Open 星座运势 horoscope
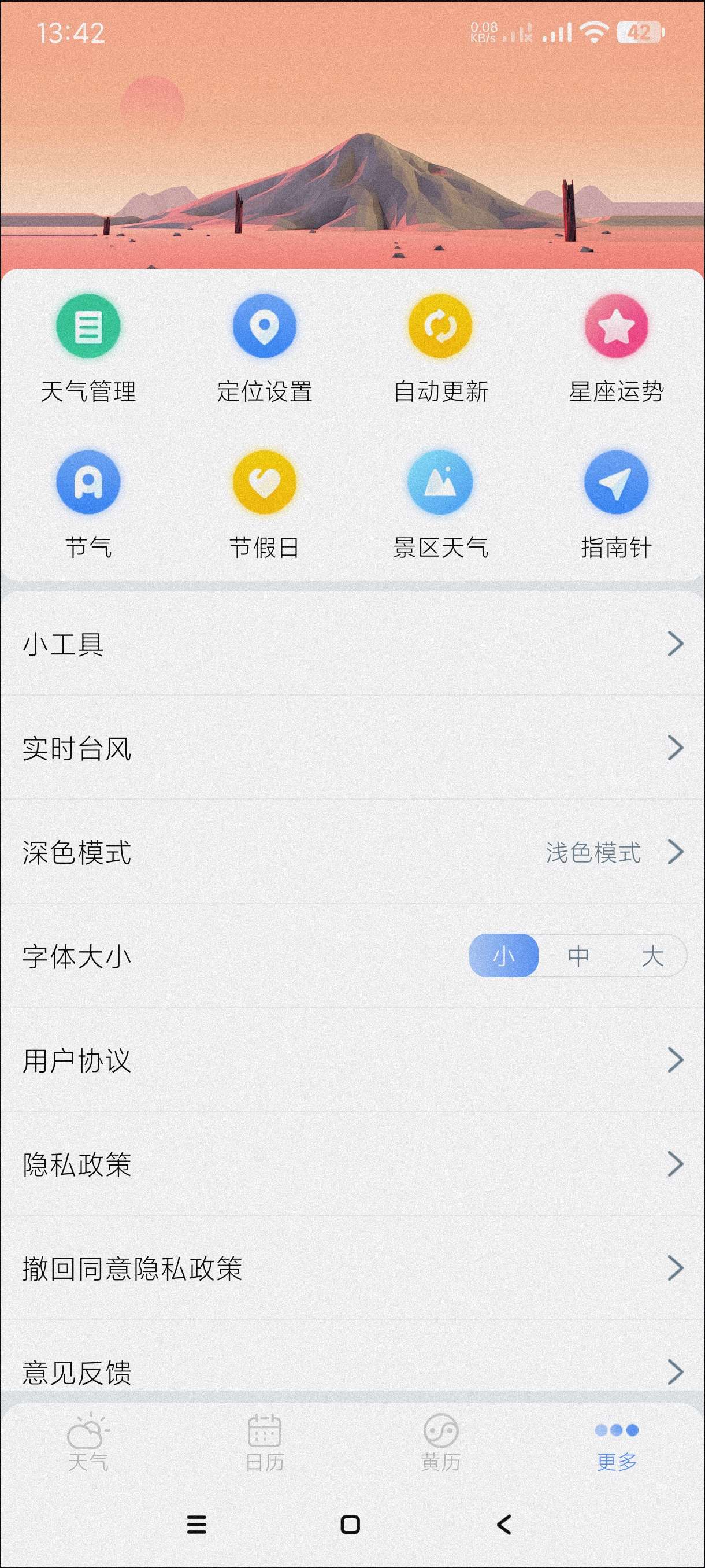Screen dimensions: 705x1568 (x=616, y=347)
